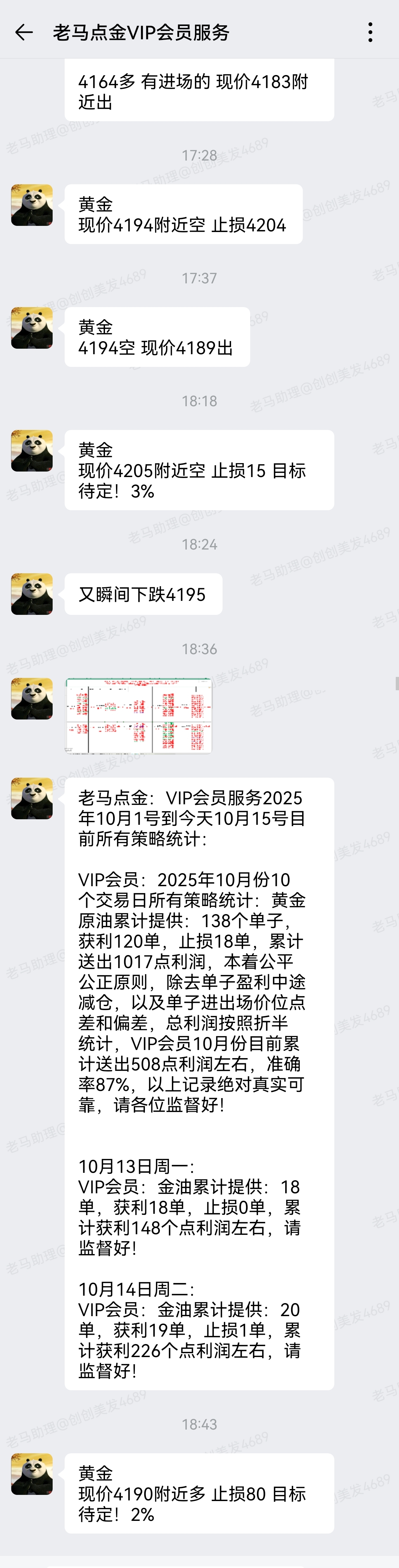Screen dimensions: 399x1568
Task: Open the chart image sent at 18:36
Action: click(139, 715)
